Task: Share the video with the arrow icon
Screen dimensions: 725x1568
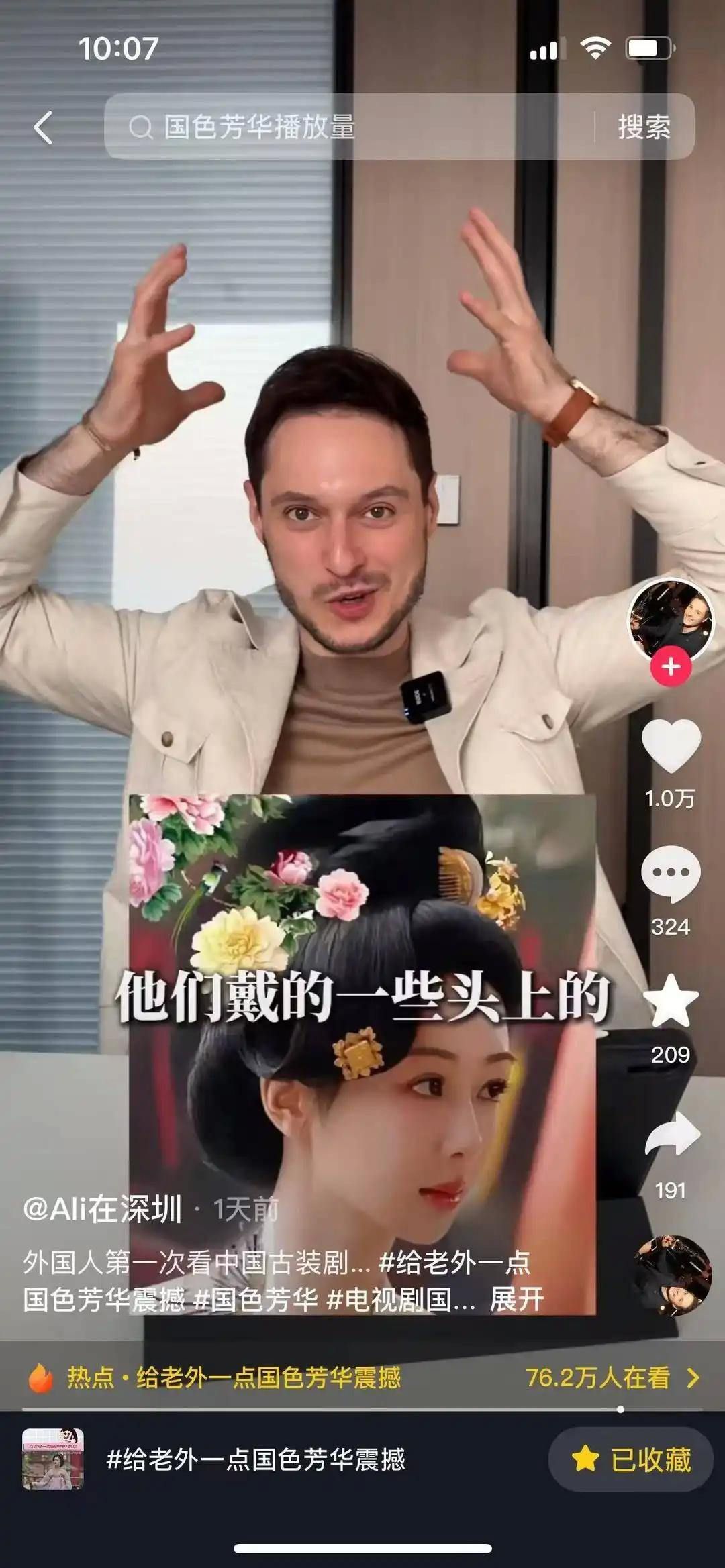Action: tap(672, 1134)
